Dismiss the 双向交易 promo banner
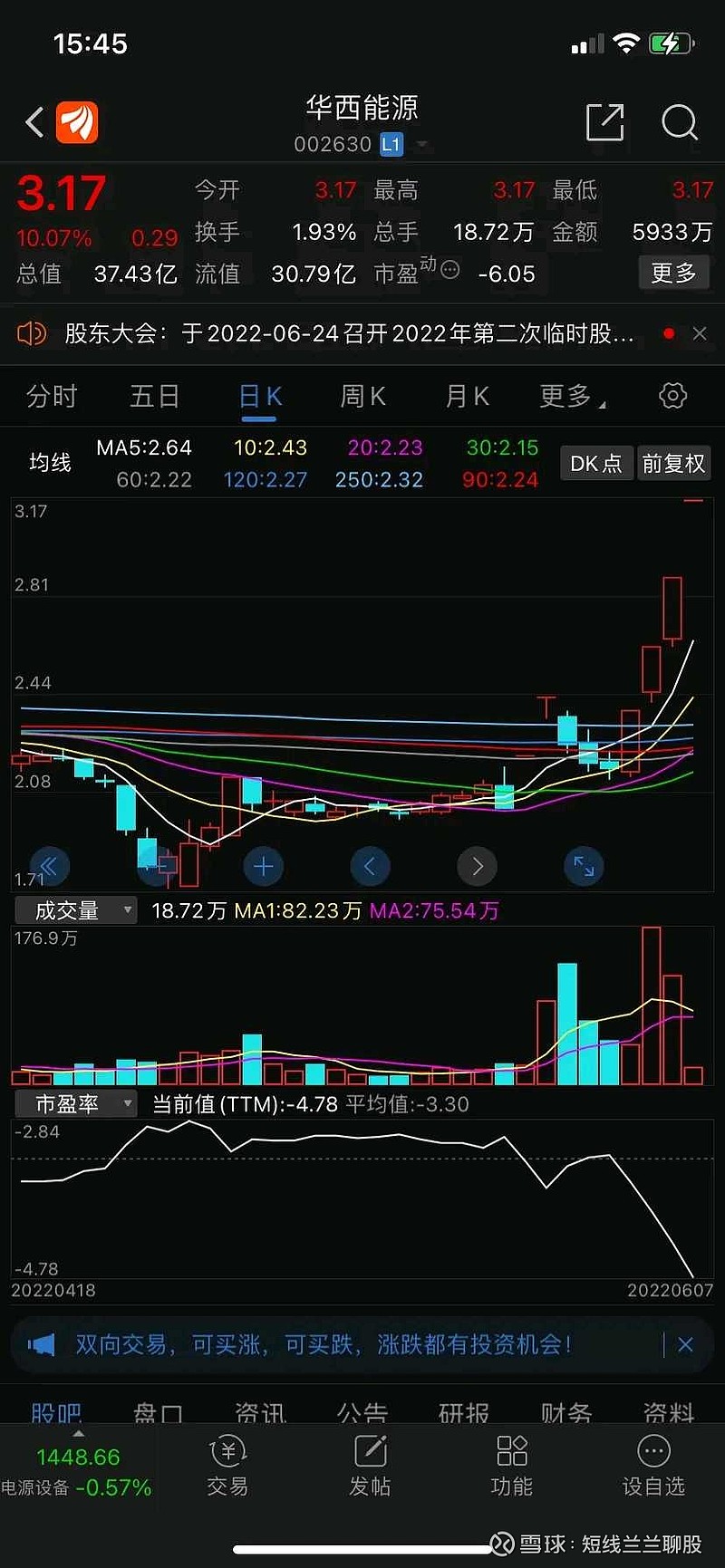Viewport: 725px width, 1568px height. 686,1345
